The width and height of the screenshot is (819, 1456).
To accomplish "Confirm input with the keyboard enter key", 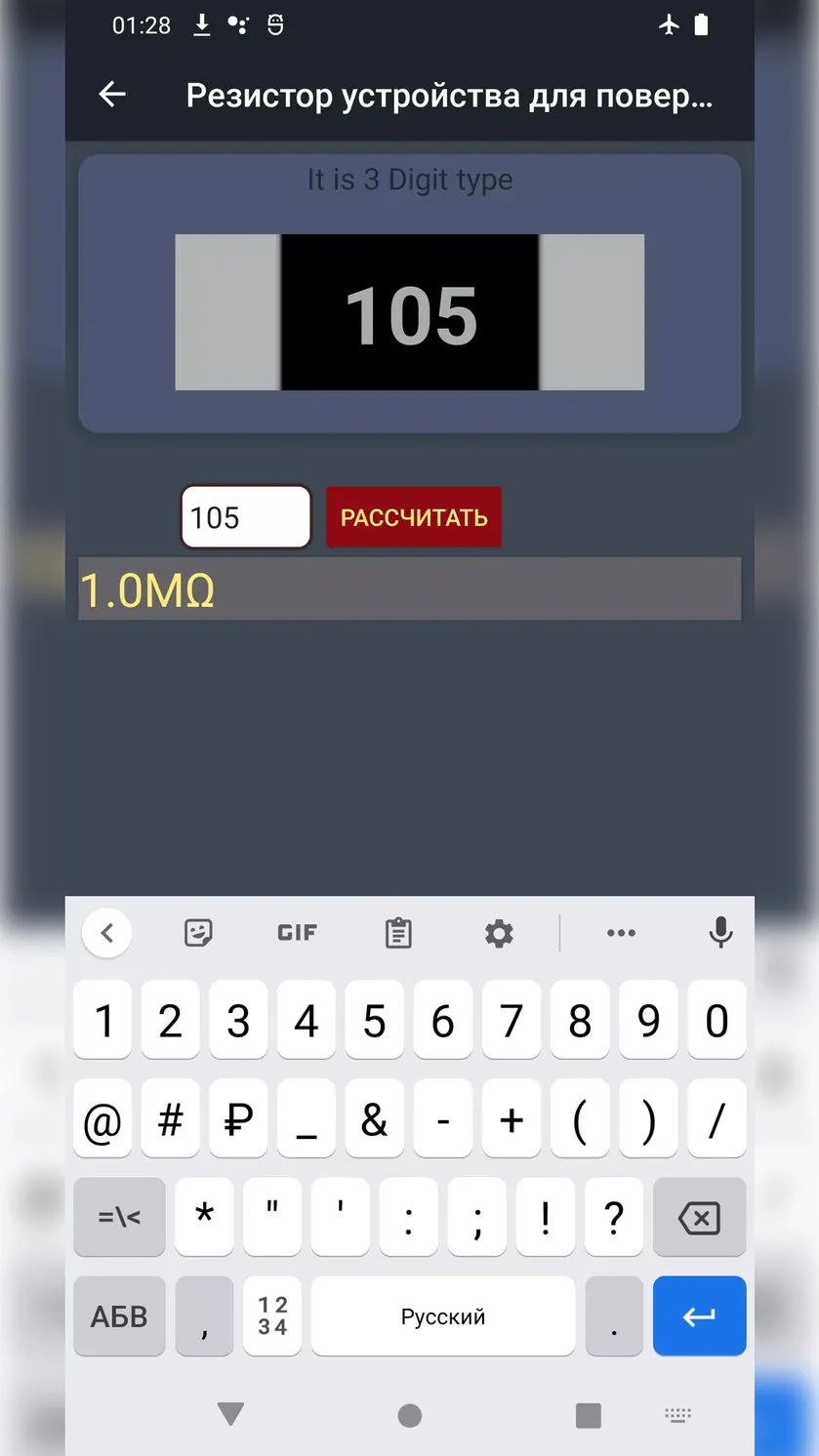I will [x=699, y=1315].
